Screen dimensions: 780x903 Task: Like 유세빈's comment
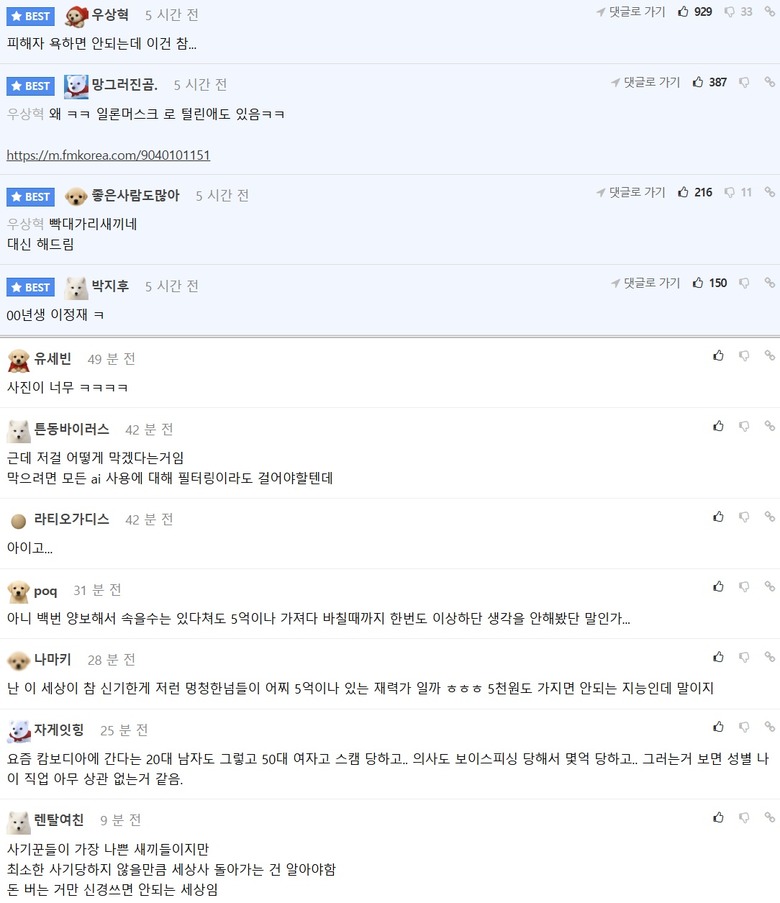(718, 355)
